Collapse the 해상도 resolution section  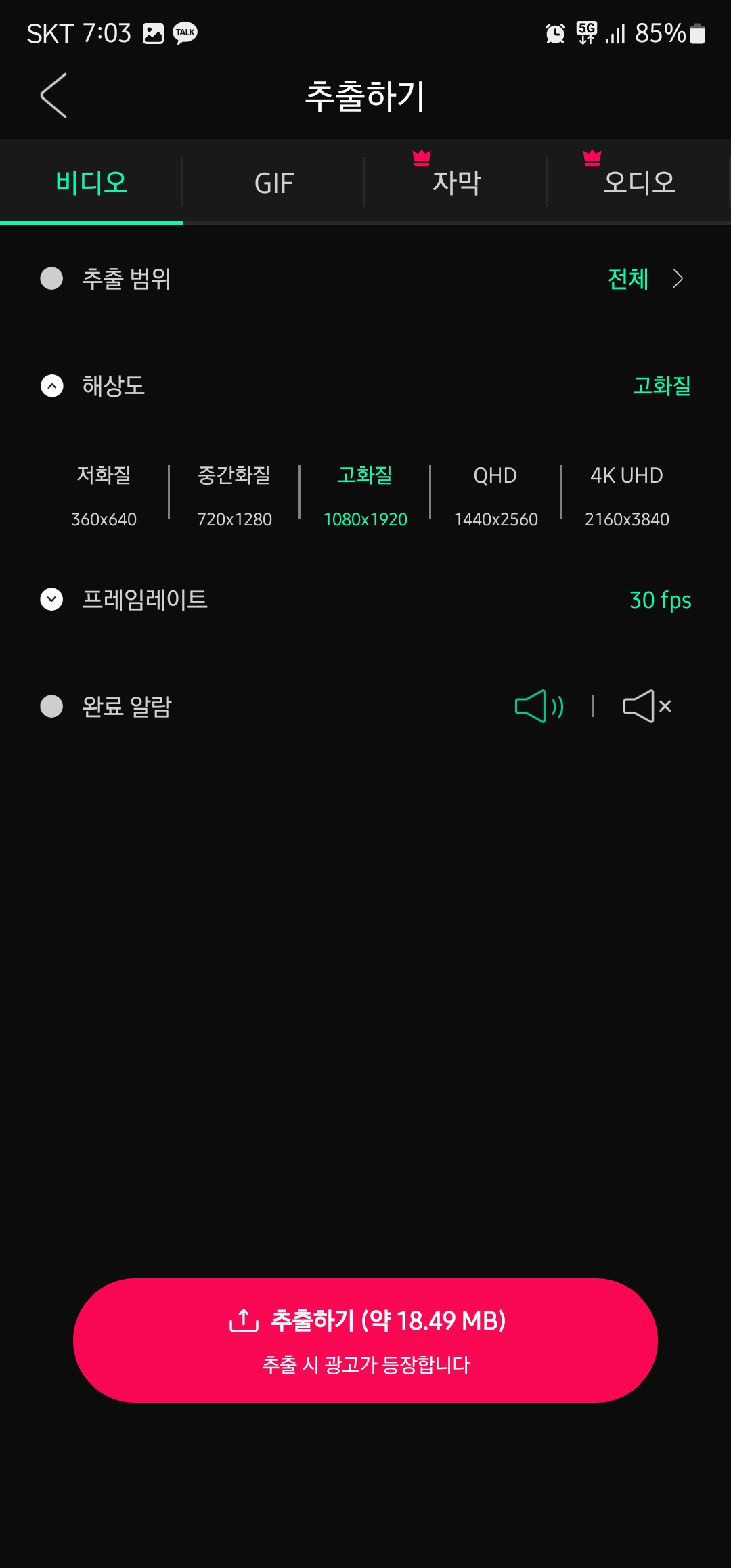(x=51, y=386)
